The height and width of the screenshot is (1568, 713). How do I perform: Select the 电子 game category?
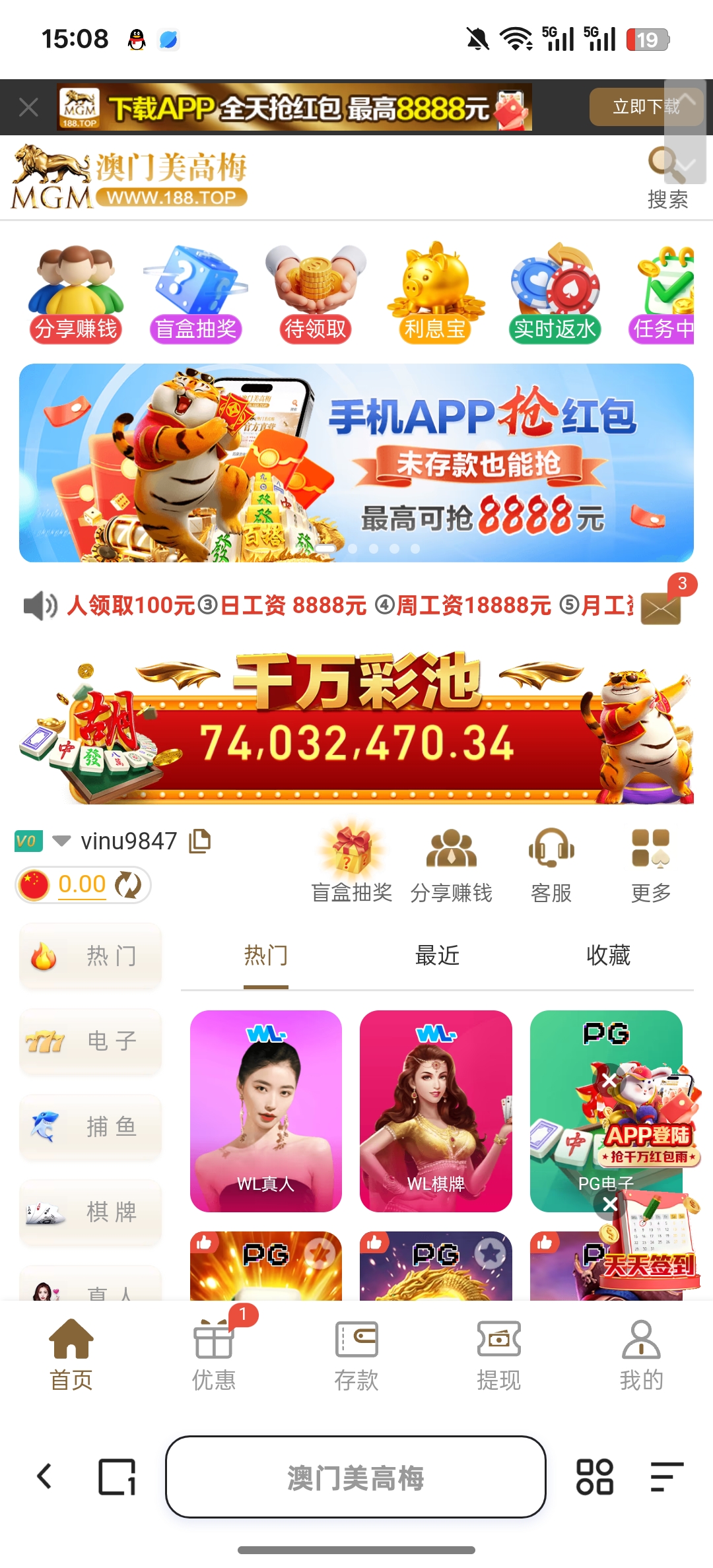tap(90, 1041)
